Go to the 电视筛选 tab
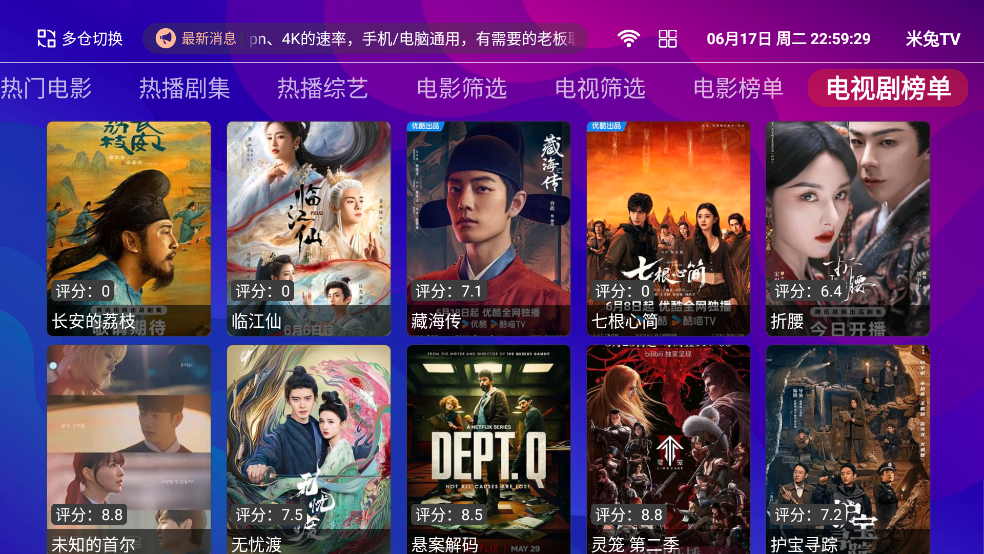This screenshot has width=984, height=554. pyautogui.click(x=600, y=88)
